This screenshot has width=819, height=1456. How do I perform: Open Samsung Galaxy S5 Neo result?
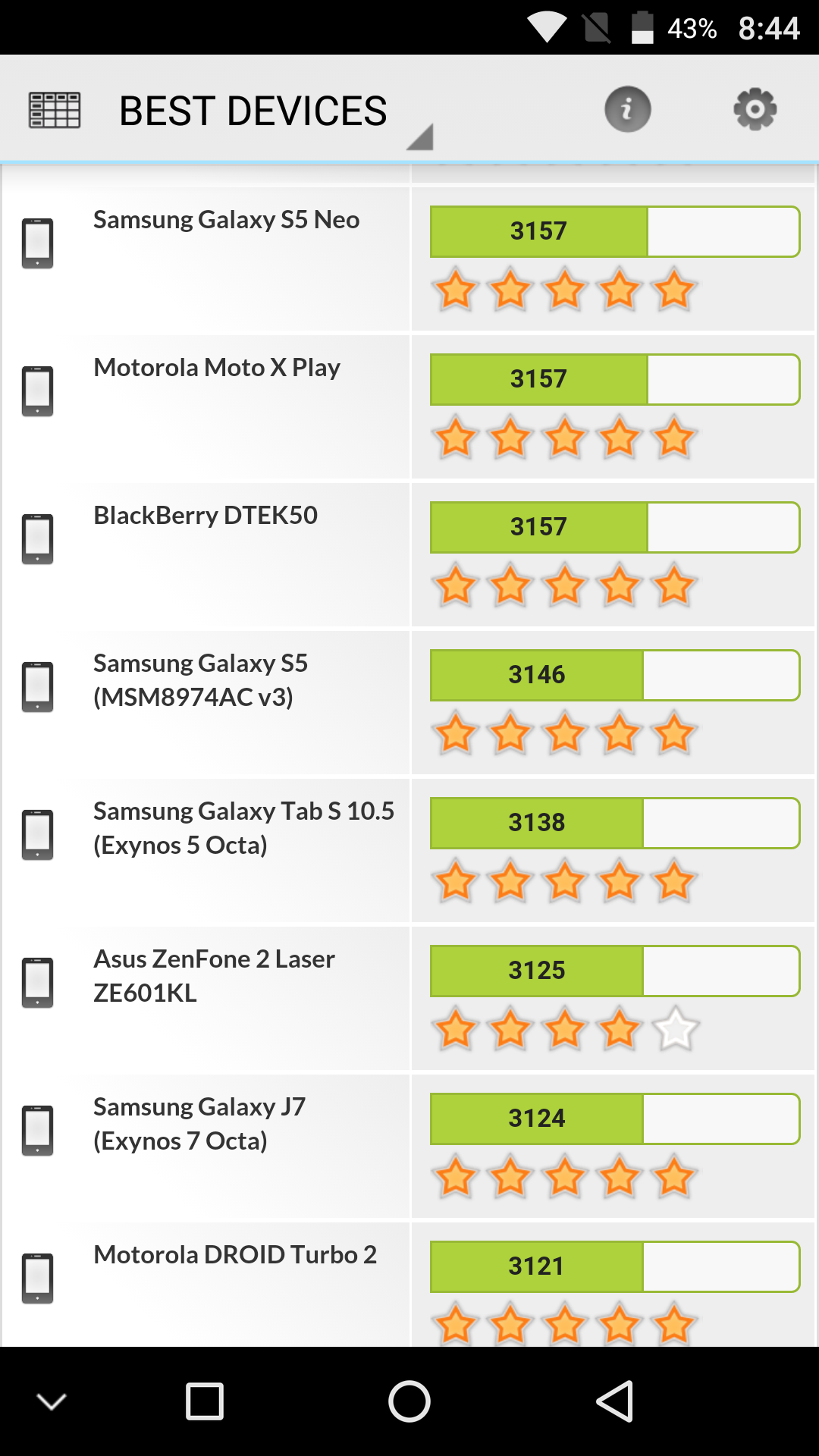226,221
